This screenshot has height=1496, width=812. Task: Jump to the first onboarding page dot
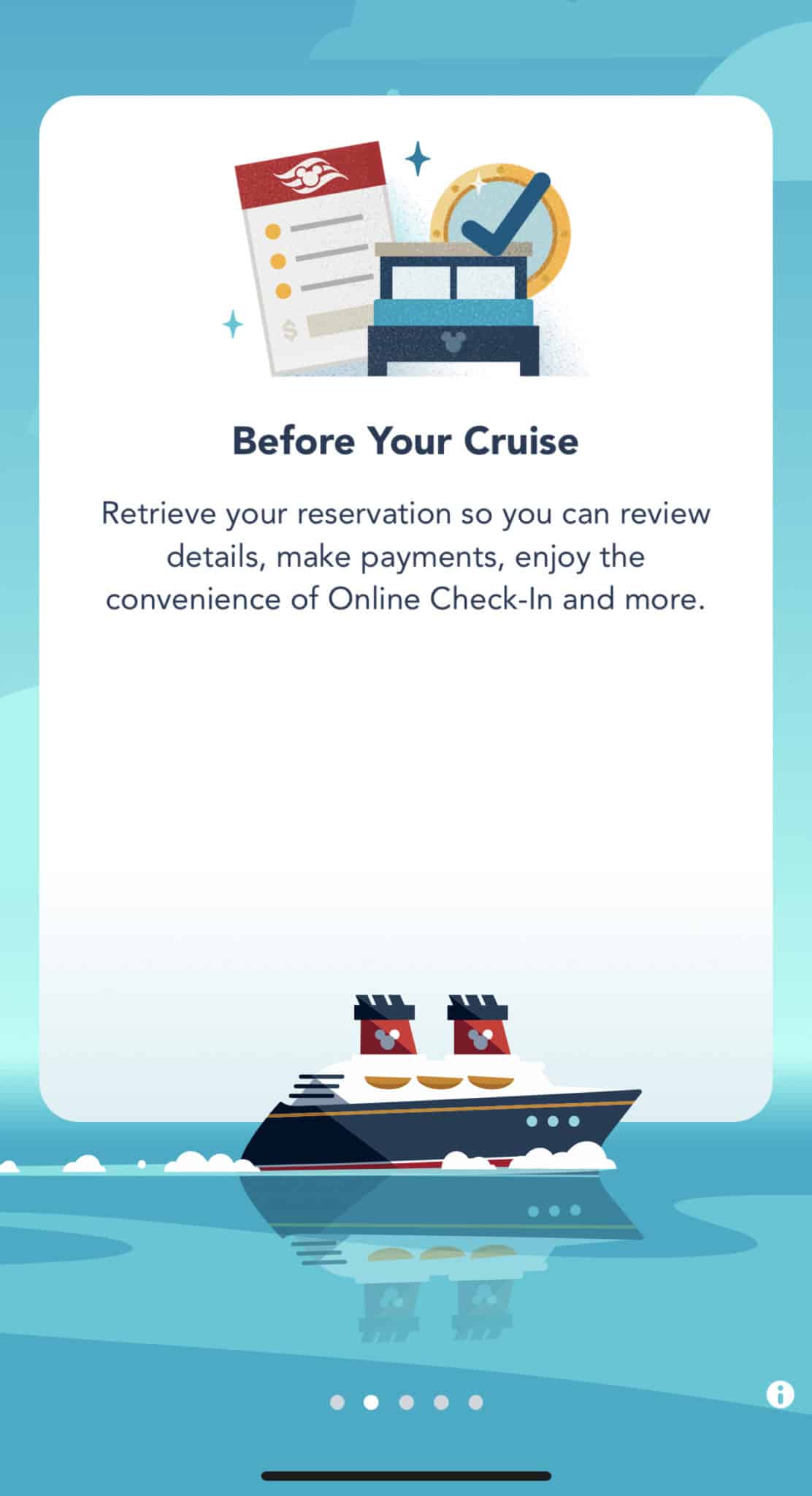pyautogui.click(x=337, y=1402)
